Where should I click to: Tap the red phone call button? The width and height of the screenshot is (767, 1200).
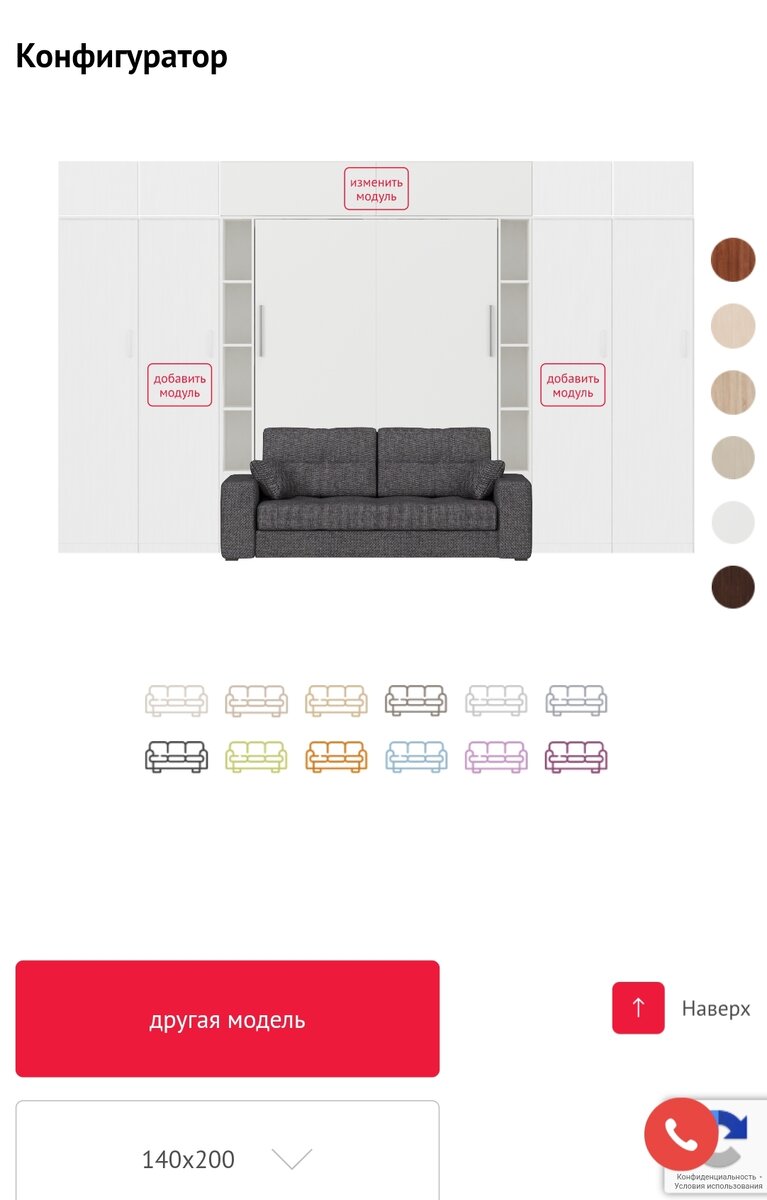(681, 1135)
